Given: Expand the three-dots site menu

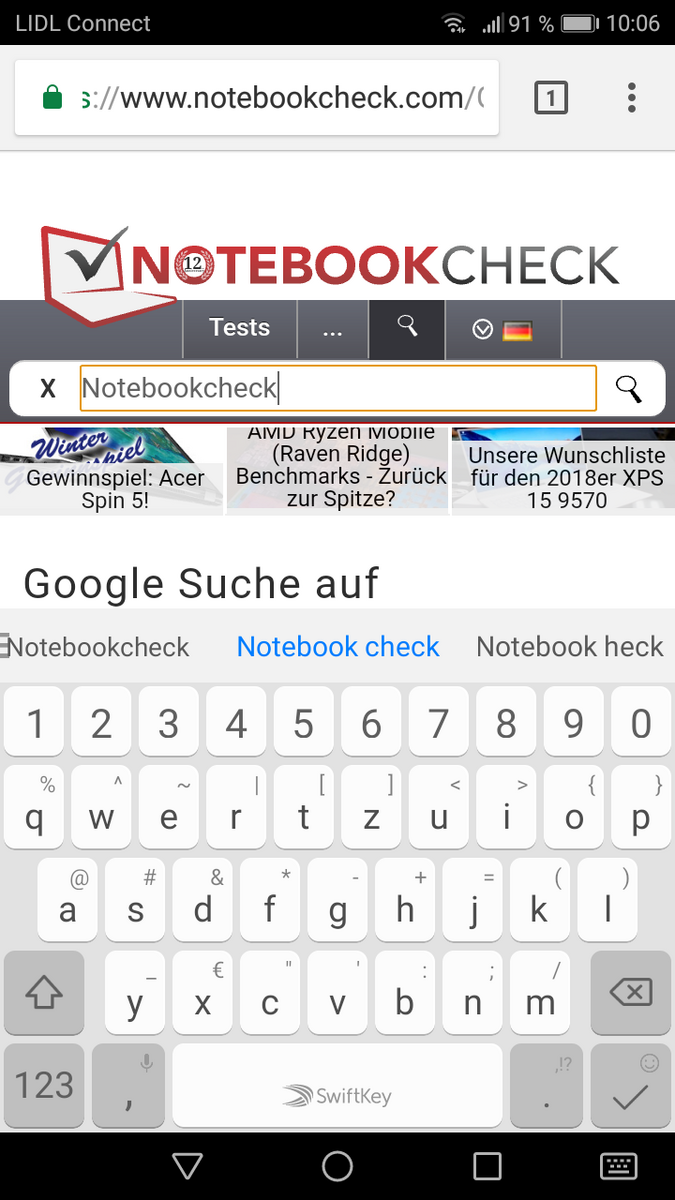Looking at the screenshot, I should pos(333,329).
